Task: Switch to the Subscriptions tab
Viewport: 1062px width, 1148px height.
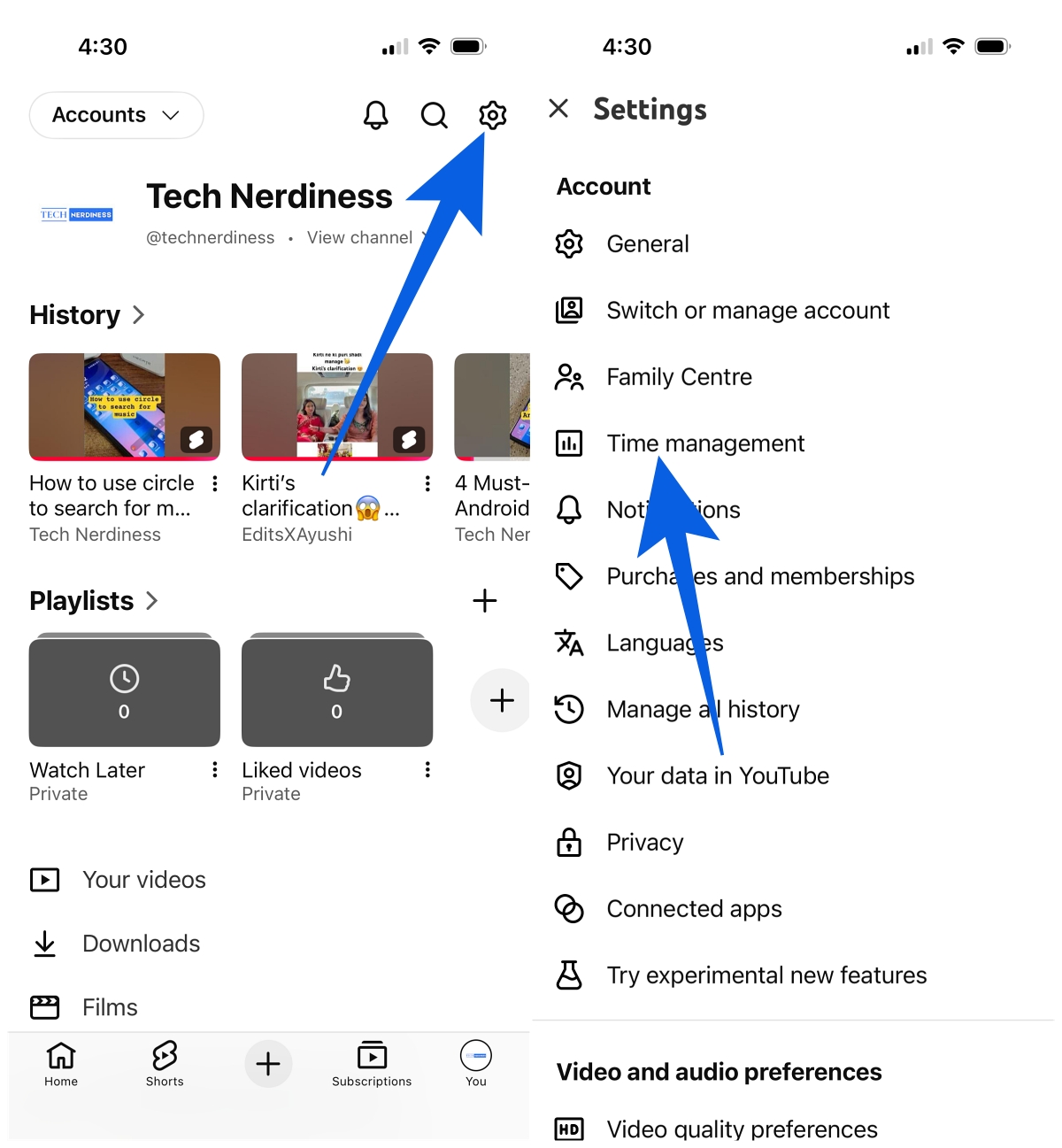Action: (372, 1063)
